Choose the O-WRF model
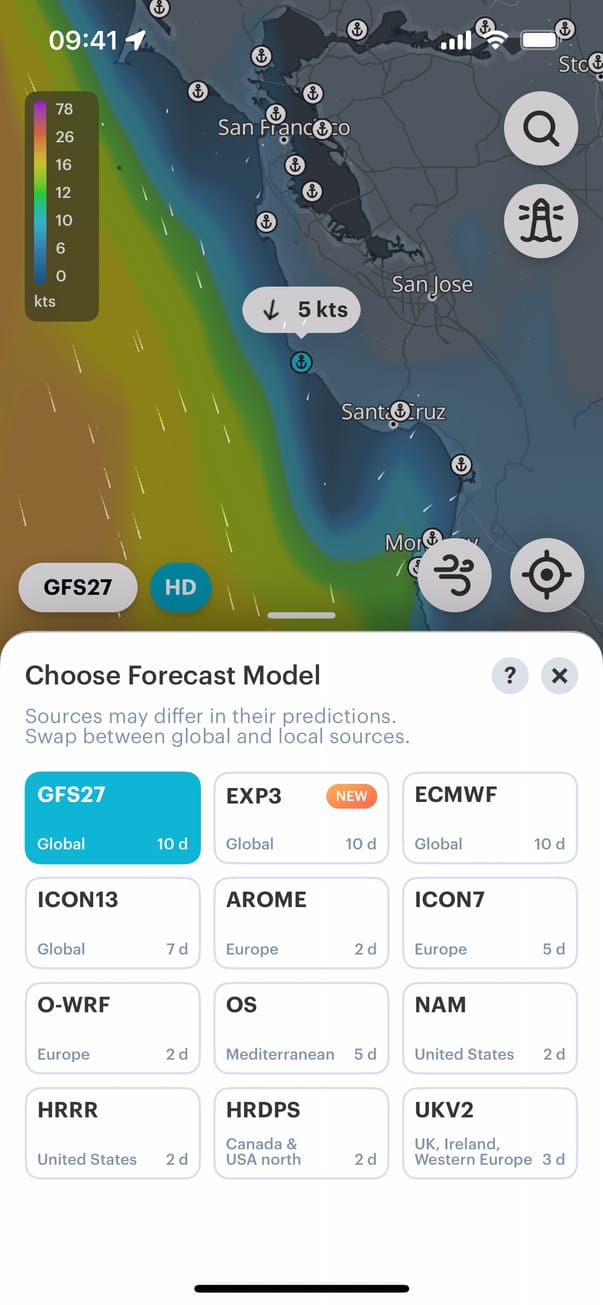 pos(112,1027)
